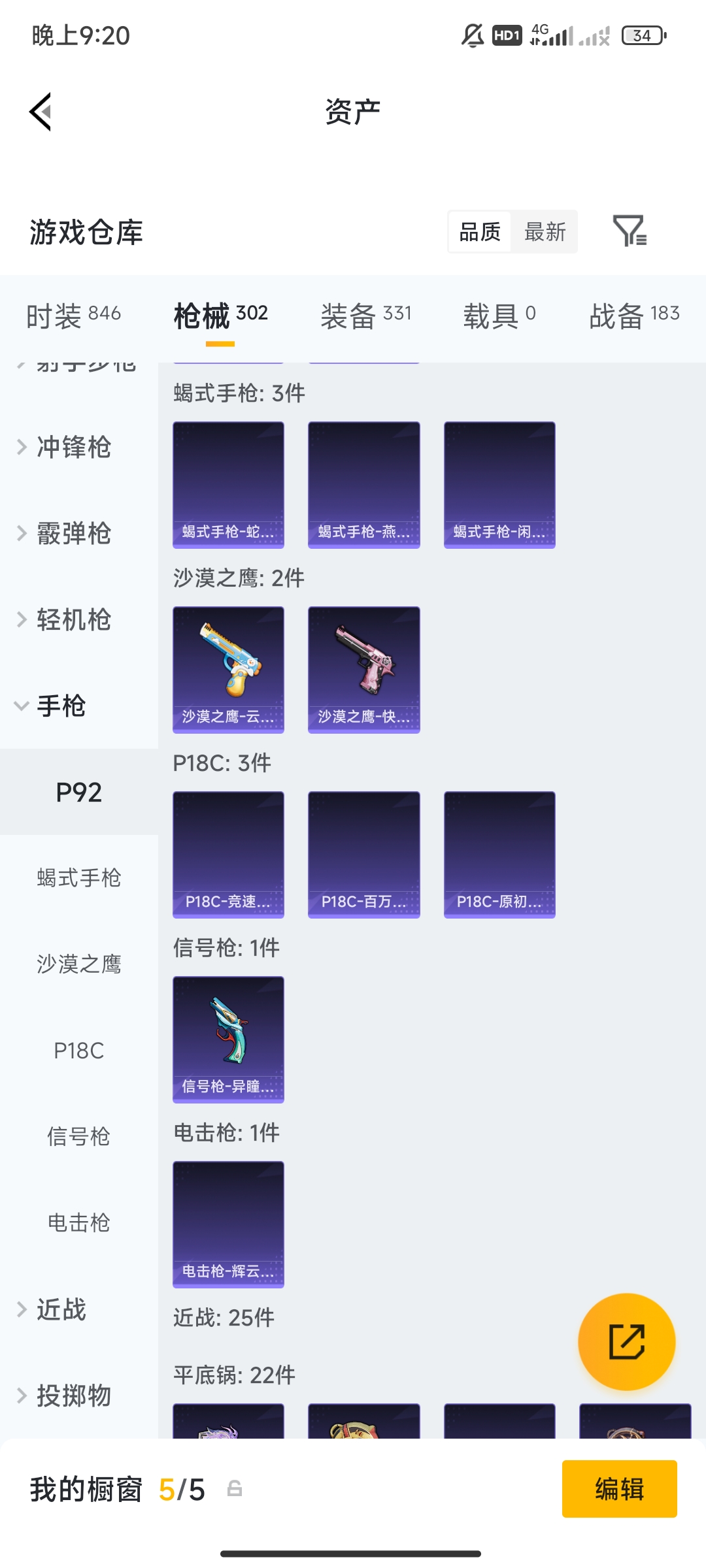Tap the back arrow on 资产 page
This screenshot has width=706, height=1568.
pos(41,112)
